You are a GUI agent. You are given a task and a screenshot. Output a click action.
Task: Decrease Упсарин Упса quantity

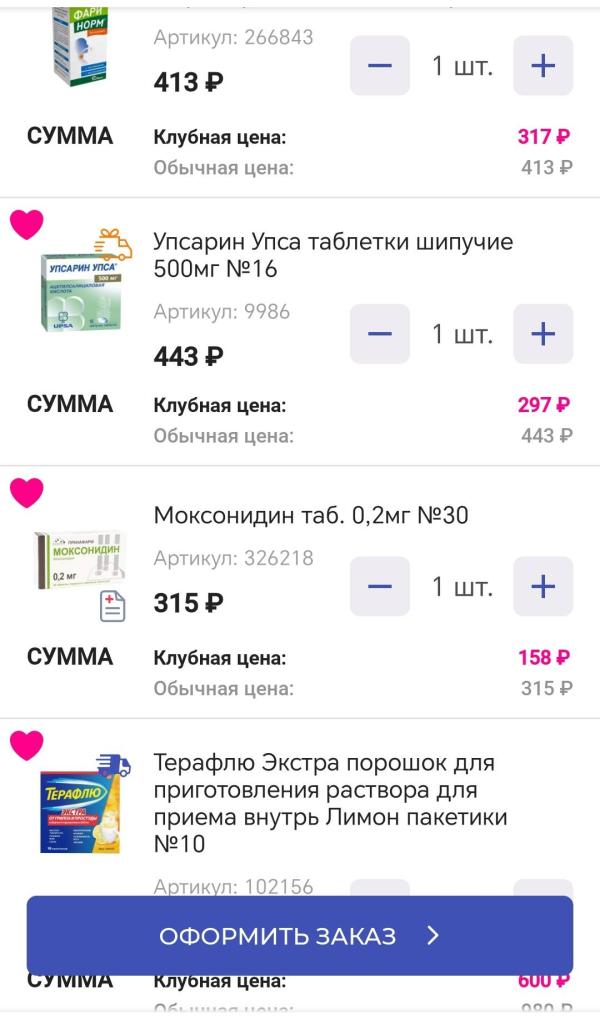[x=380, y=334]
